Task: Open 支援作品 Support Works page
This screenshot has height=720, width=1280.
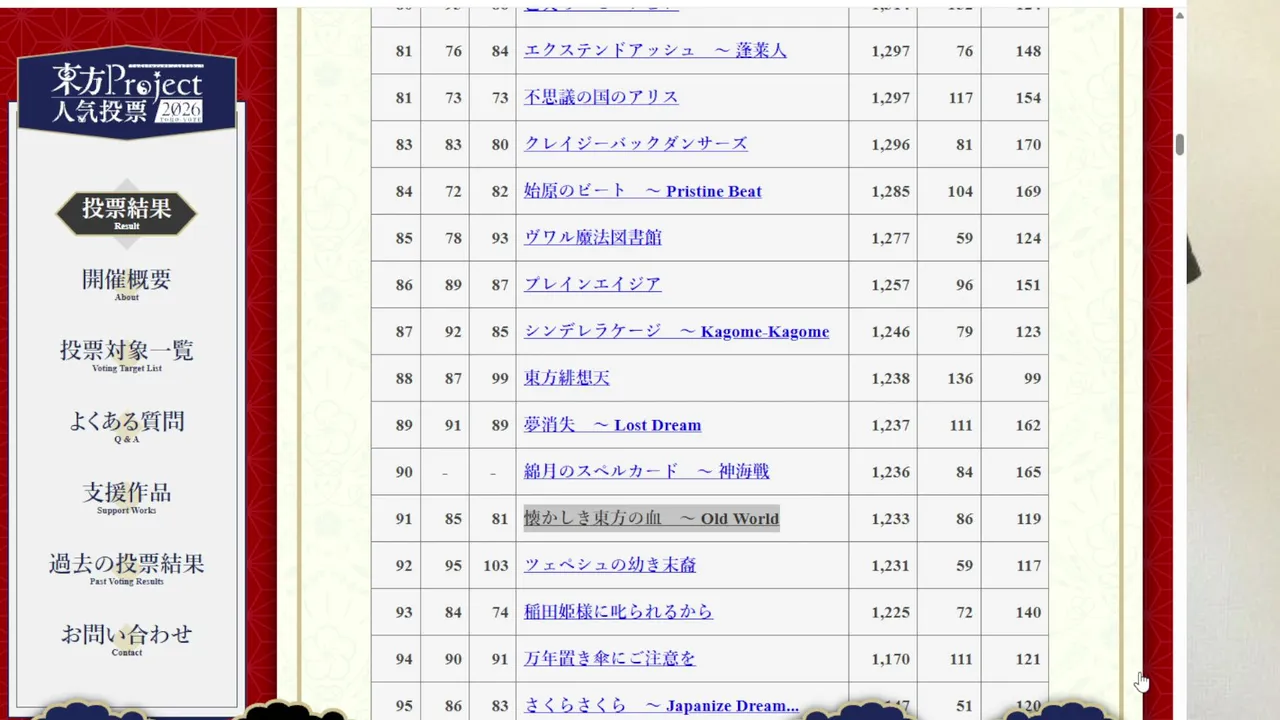Action: coord(126,497)
